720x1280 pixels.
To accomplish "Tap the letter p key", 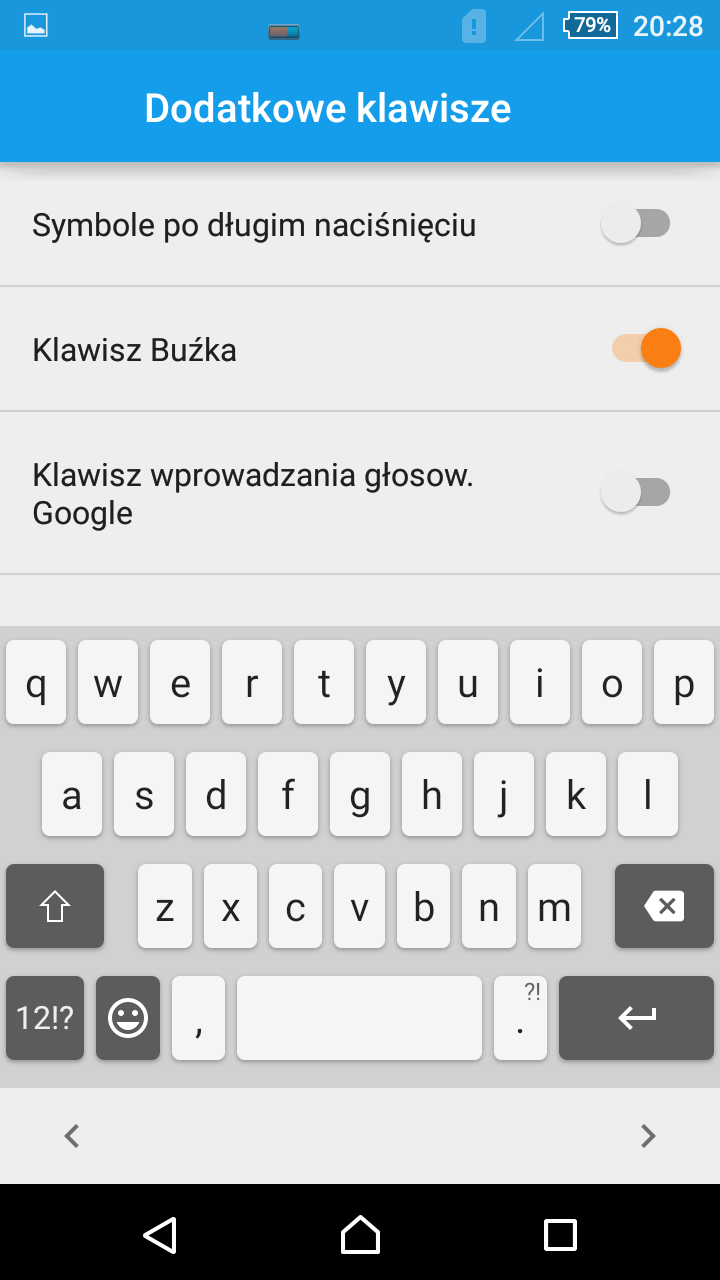I will pyautogui.click(x=684, y=682).
